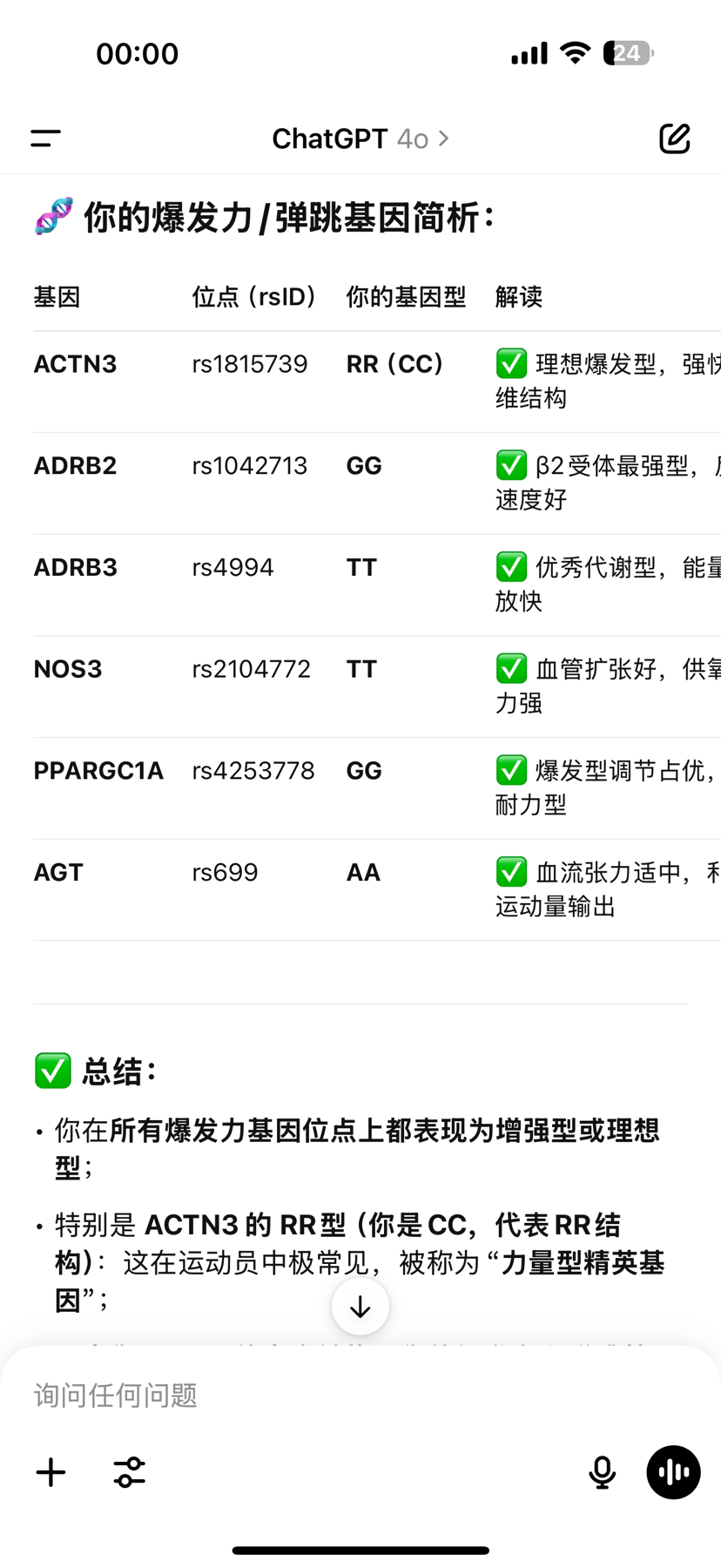Launch voice mode with the waveform button
The image size is (721, 1568).
673,1472
